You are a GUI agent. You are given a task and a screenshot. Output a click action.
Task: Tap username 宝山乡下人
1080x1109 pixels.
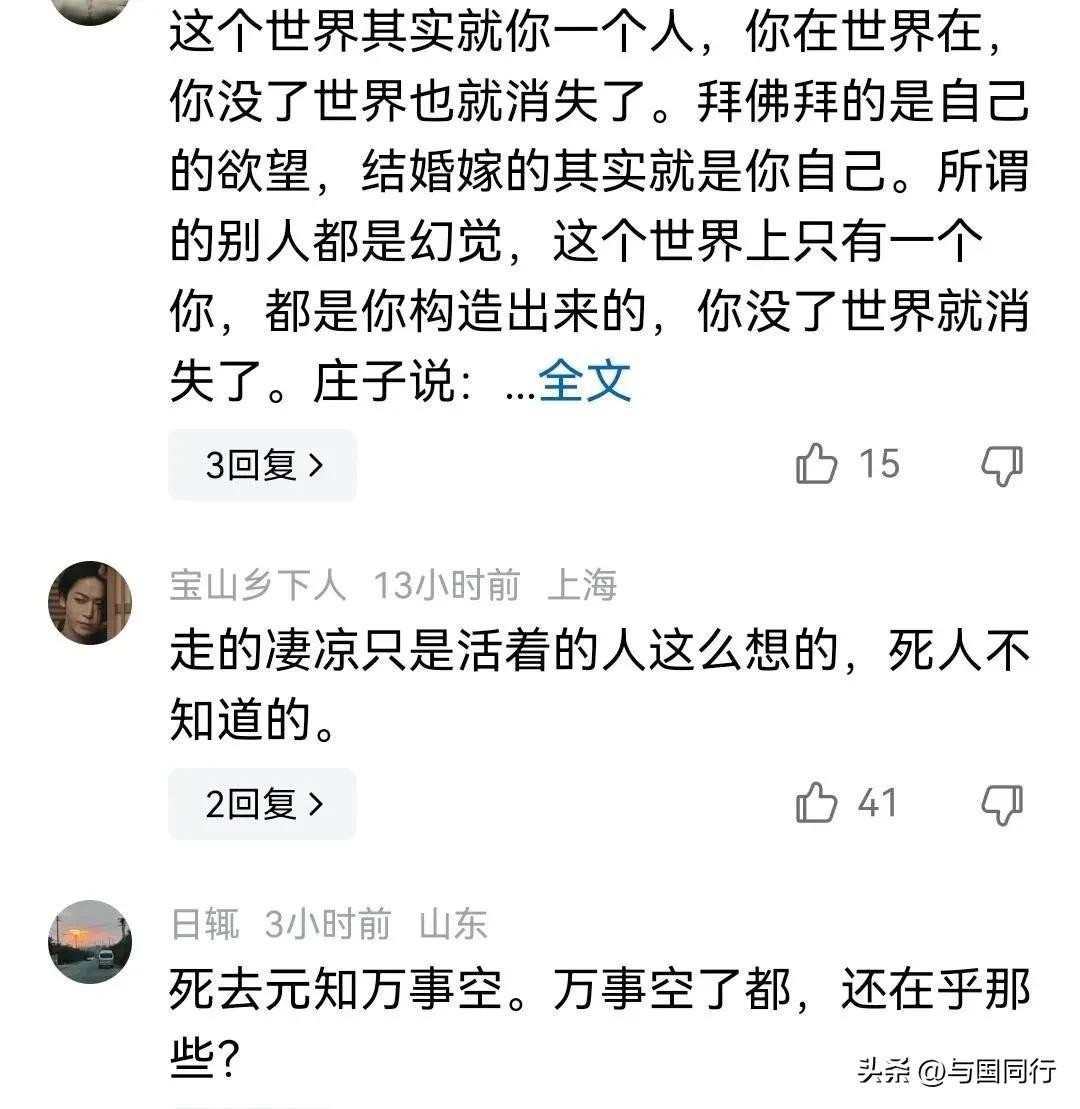point(258,586)
